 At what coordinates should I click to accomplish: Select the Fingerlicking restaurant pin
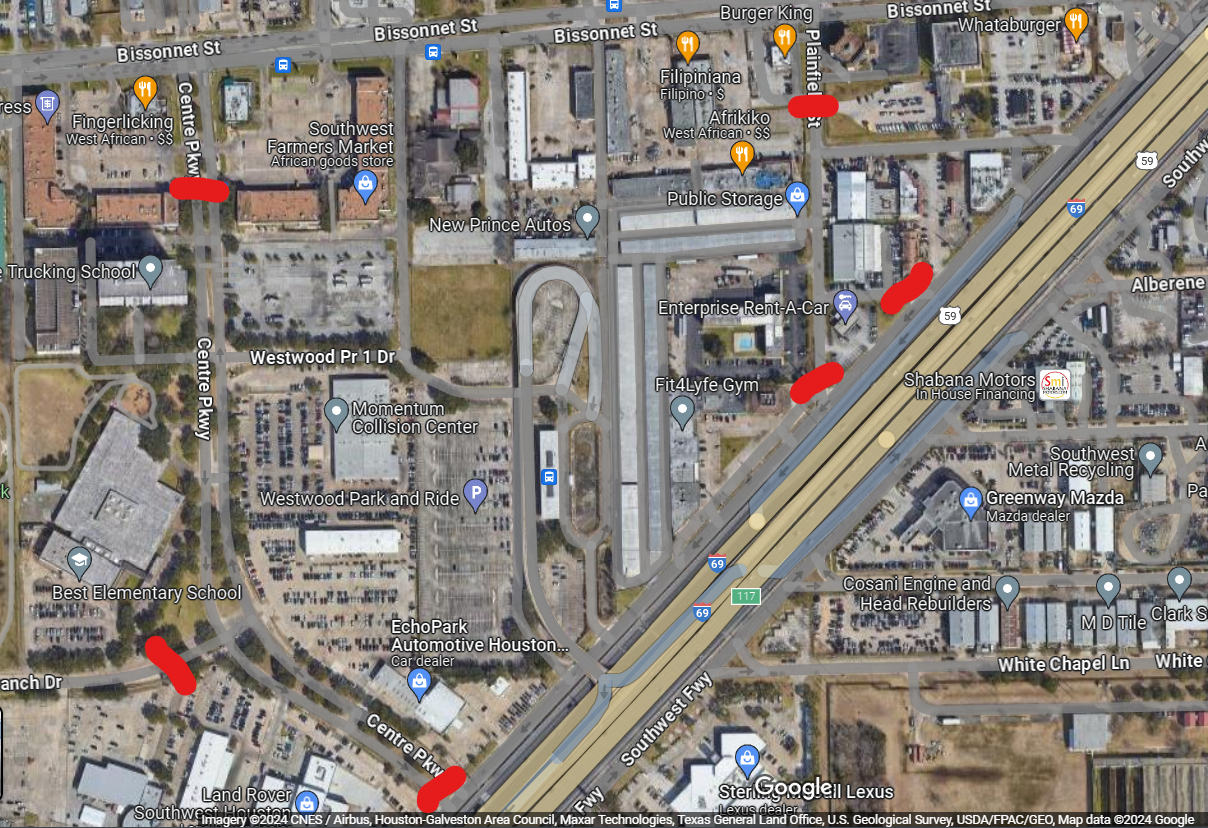click(x=145, y=89)
